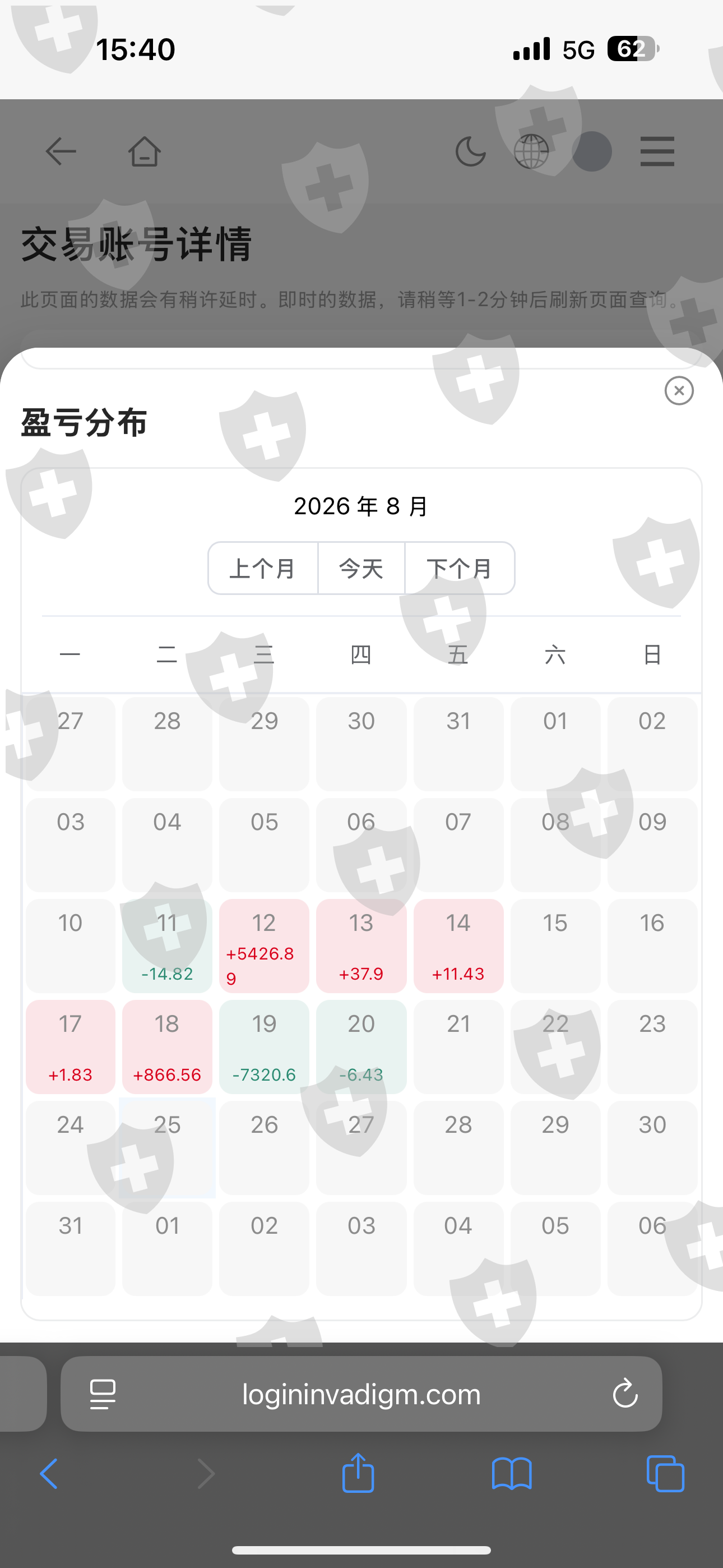723x1568 pixels.
Task: Select day 17 showing +1.83
Action: pyautogui.click(x=71, y=1047)
